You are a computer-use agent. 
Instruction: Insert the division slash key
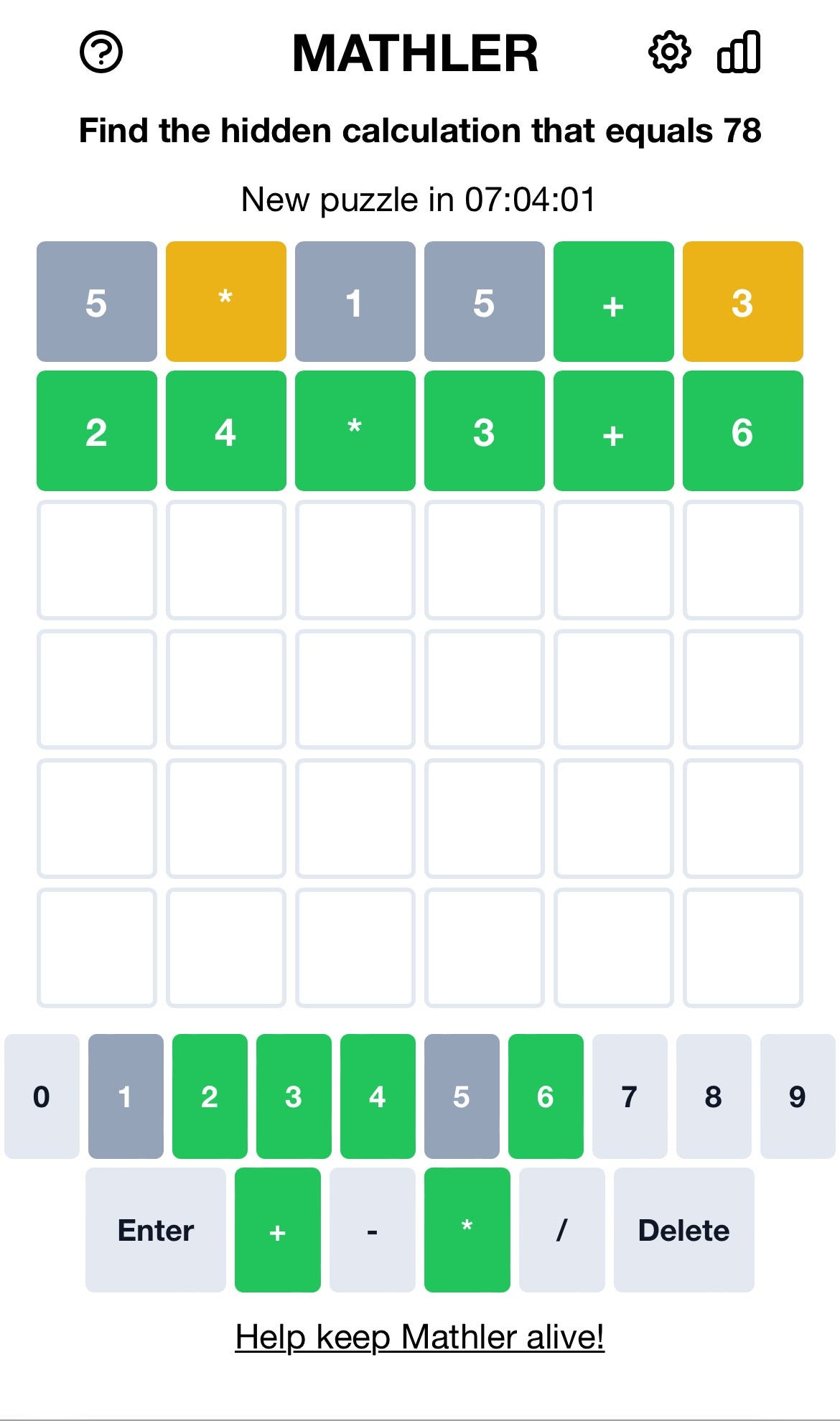pyautogui.click(x=562, y=1230)
